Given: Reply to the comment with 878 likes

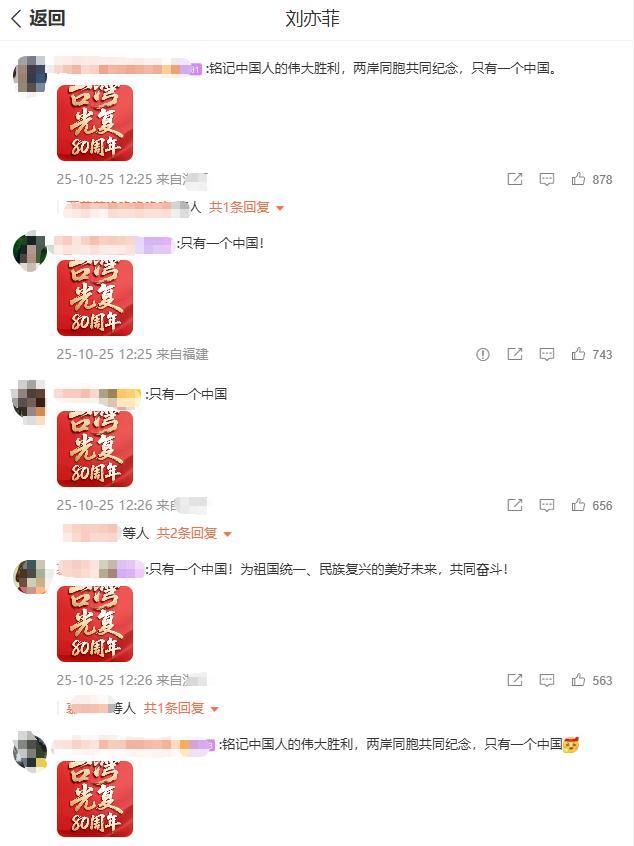Looking at the screenshot, I should 547,179.
